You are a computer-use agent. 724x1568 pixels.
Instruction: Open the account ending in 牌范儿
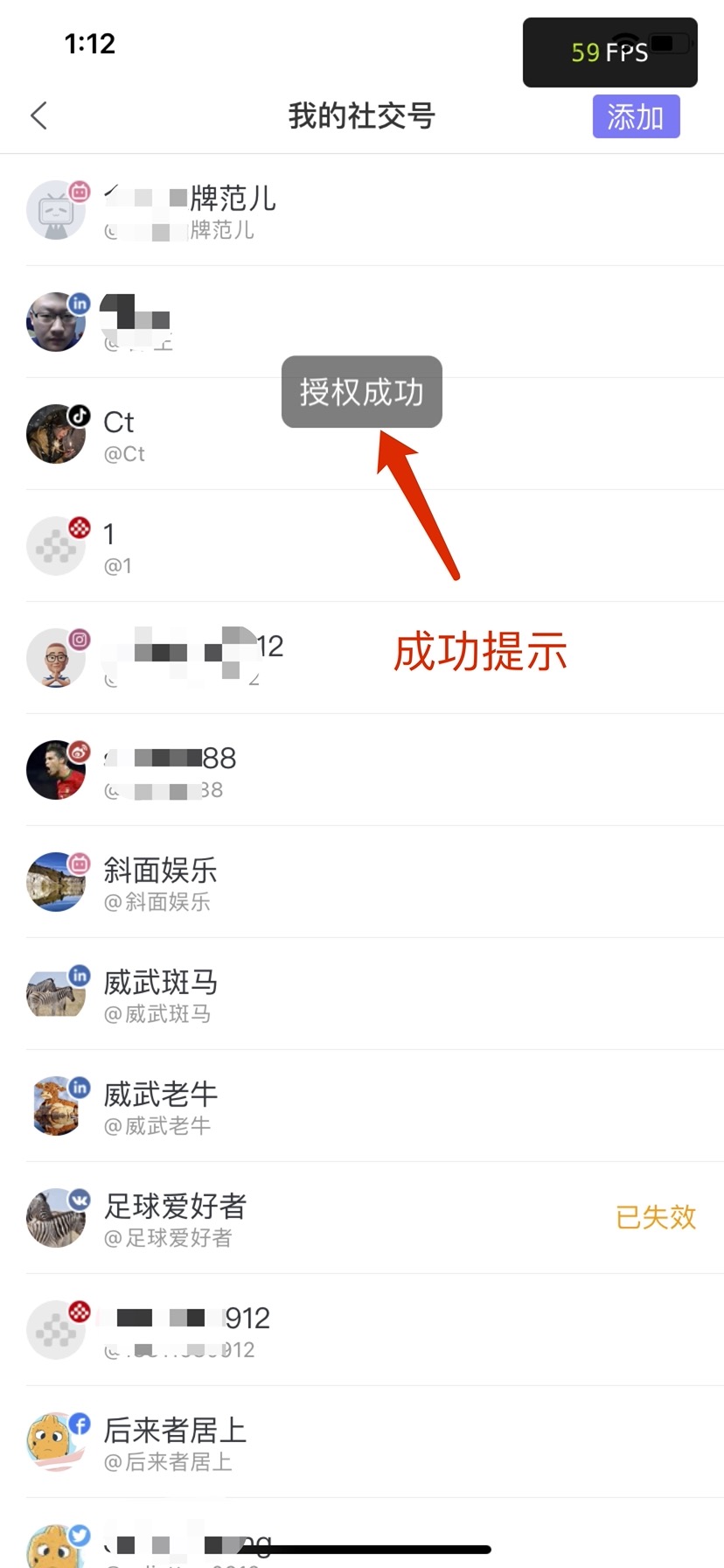pos(362,210)
